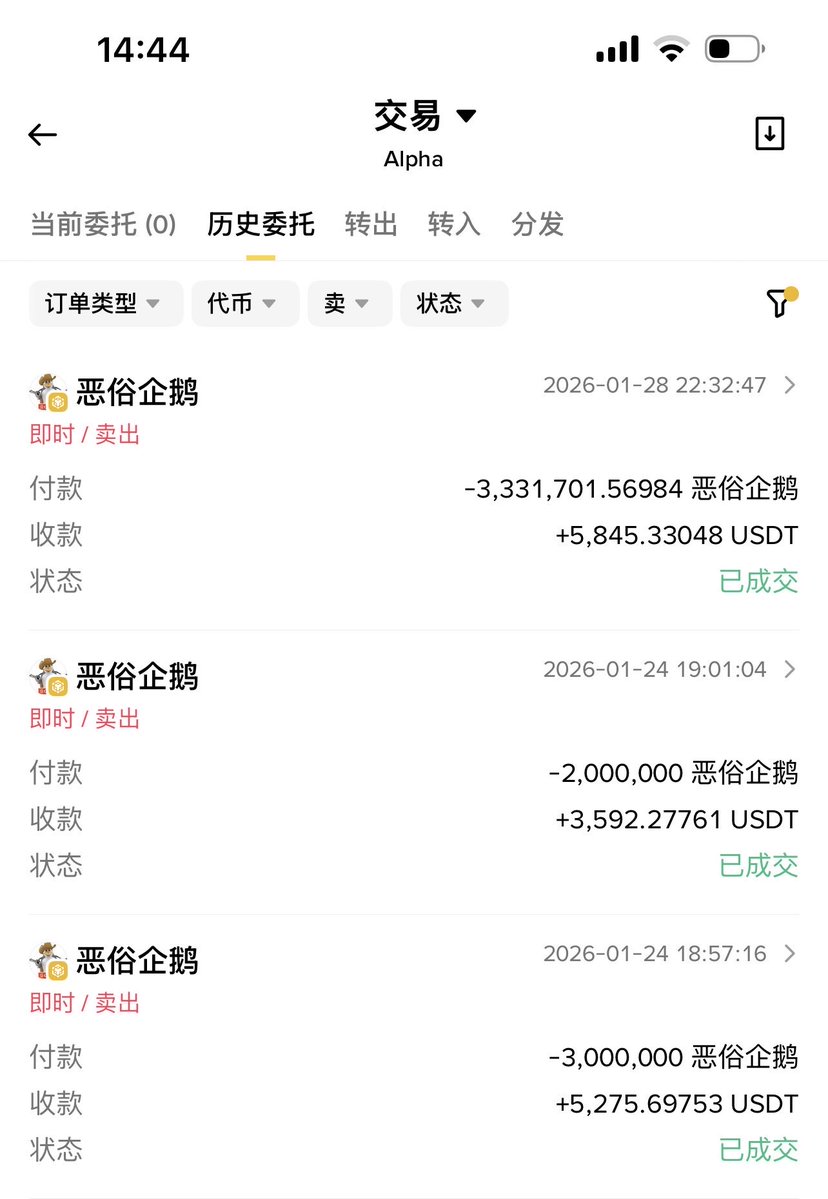Download the order history export
Image resolution: width=828 pixels, height=1199 pixels.
click(769, 134)
